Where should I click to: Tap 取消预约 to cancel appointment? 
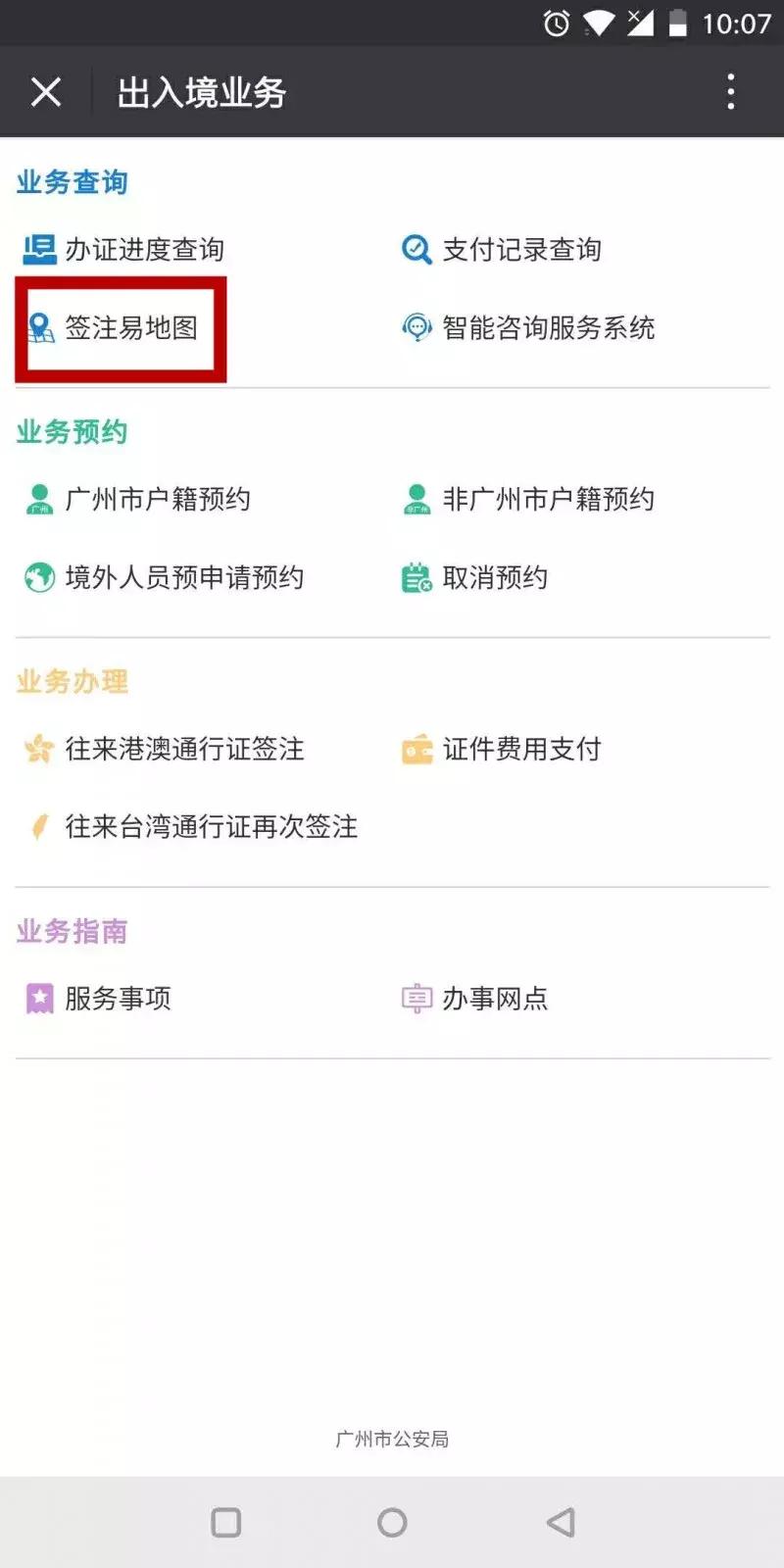495,578
